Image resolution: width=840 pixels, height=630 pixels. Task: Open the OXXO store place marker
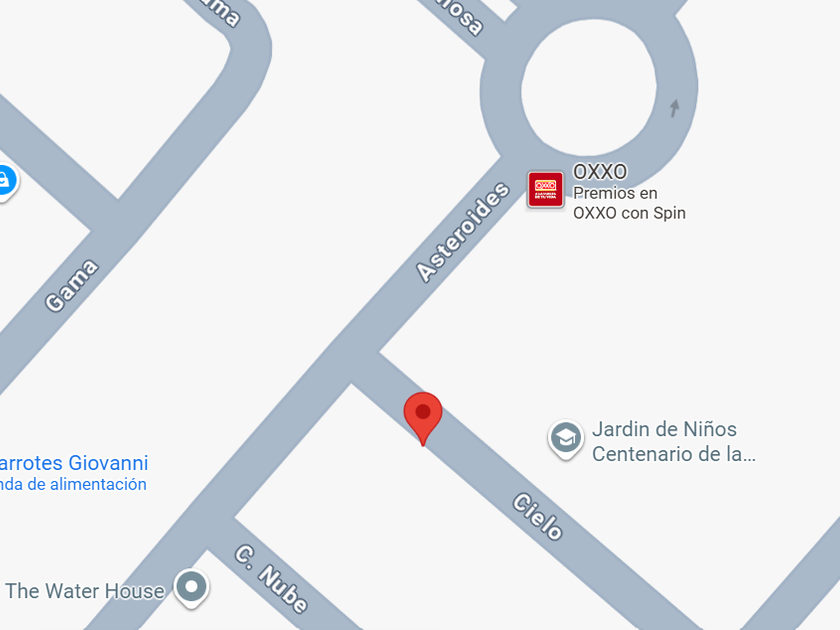[x=545, y=188]
